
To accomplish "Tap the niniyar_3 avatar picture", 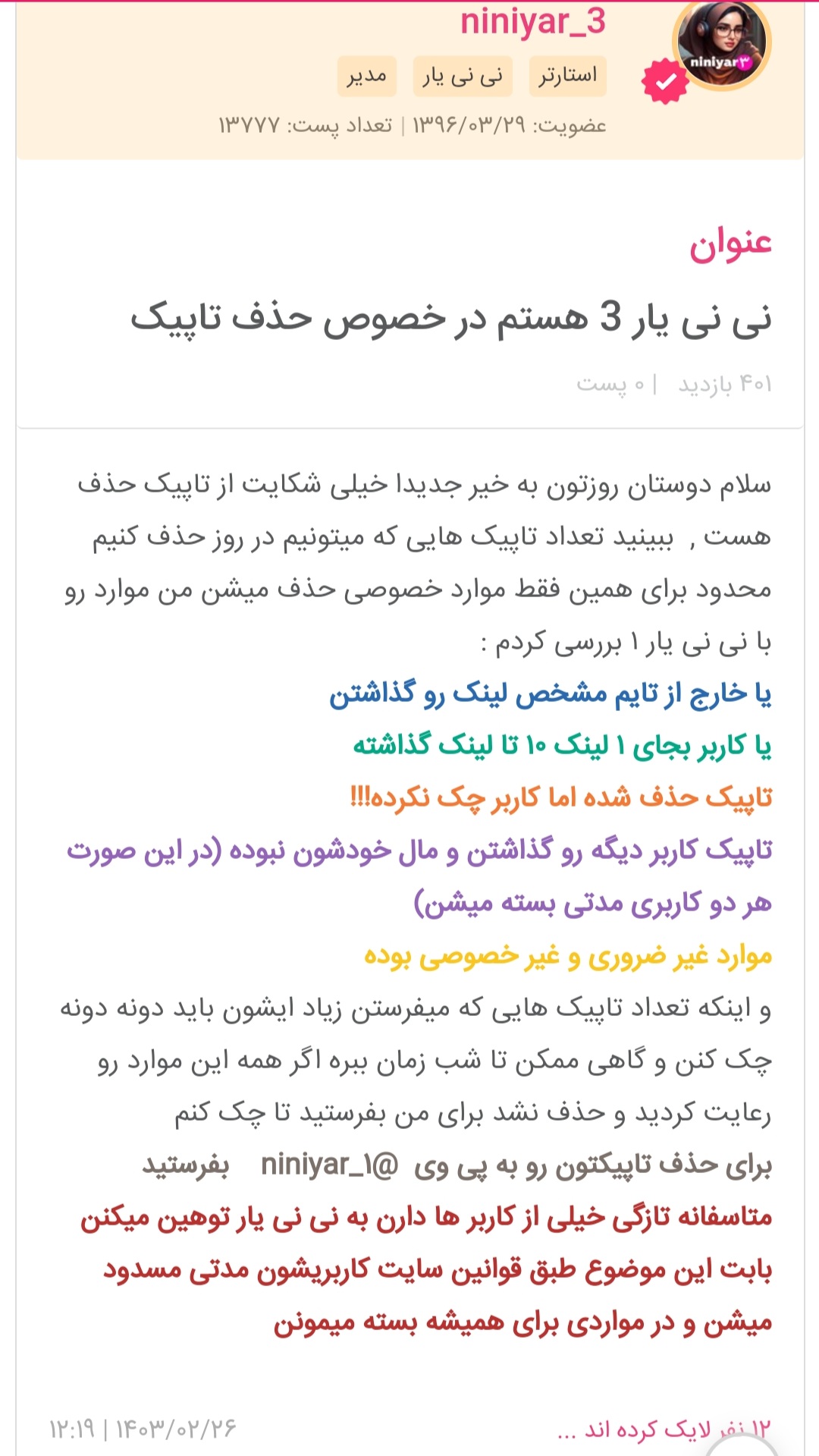I will point(720,46).
